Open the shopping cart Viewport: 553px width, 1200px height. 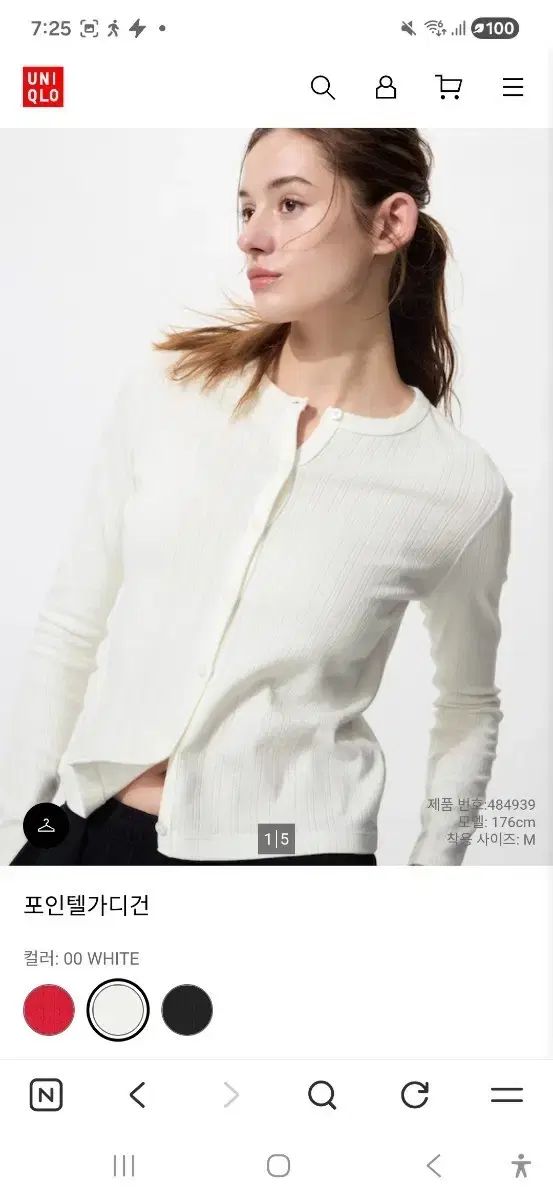point(449,88)
